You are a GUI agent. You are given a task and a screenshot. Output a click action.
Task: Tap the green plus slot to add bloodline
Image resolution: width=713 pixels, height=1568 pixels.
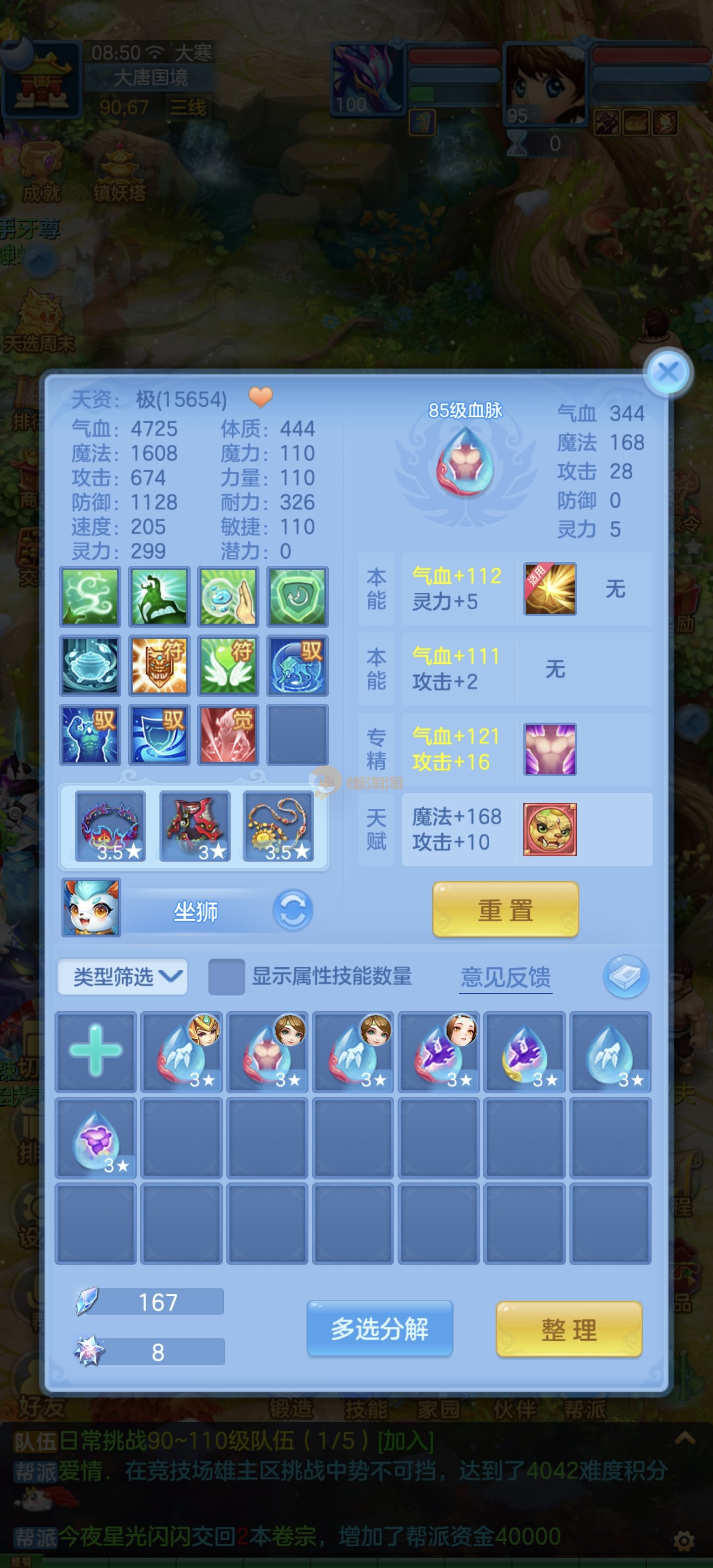(x=96, y=1051)
